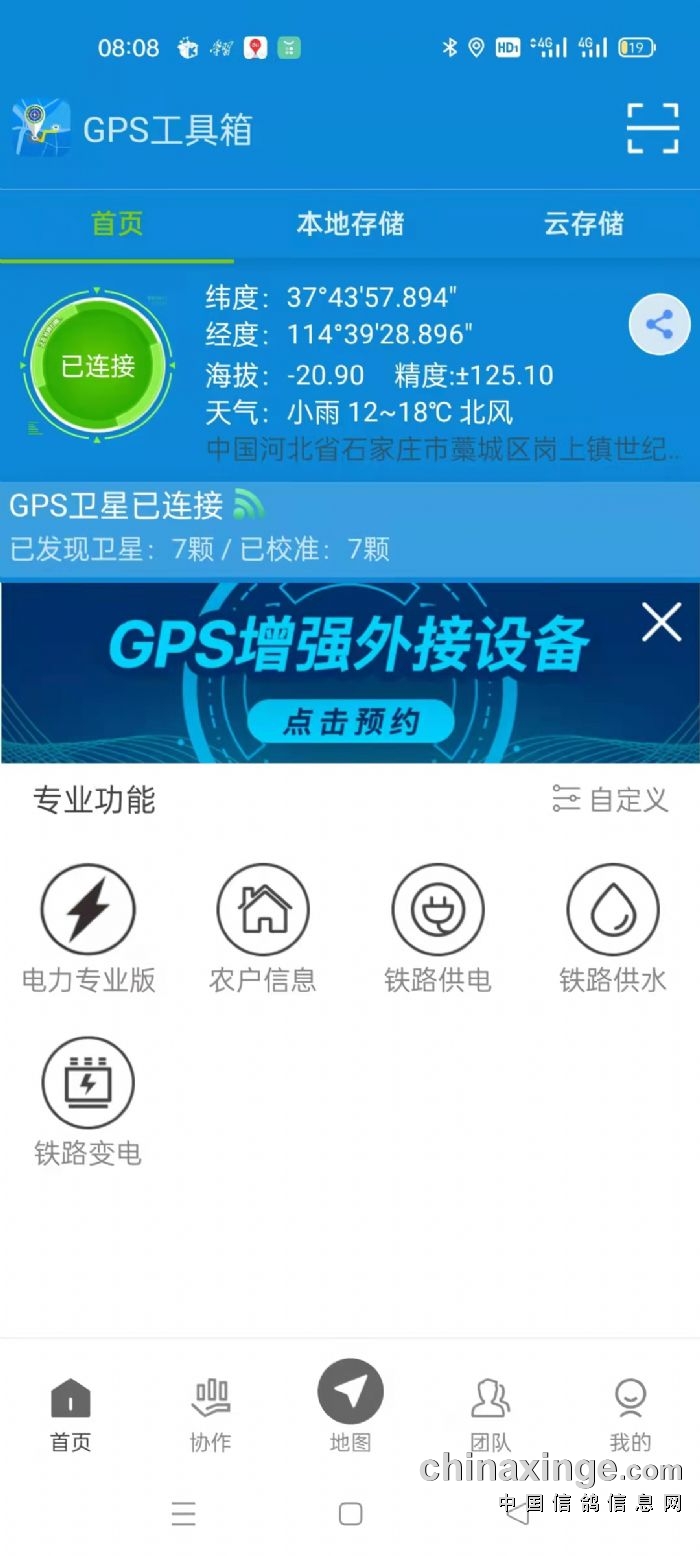Tap the green 已连接 GPS status circle
700x1556 pixels.
click(x=97, y=367)
